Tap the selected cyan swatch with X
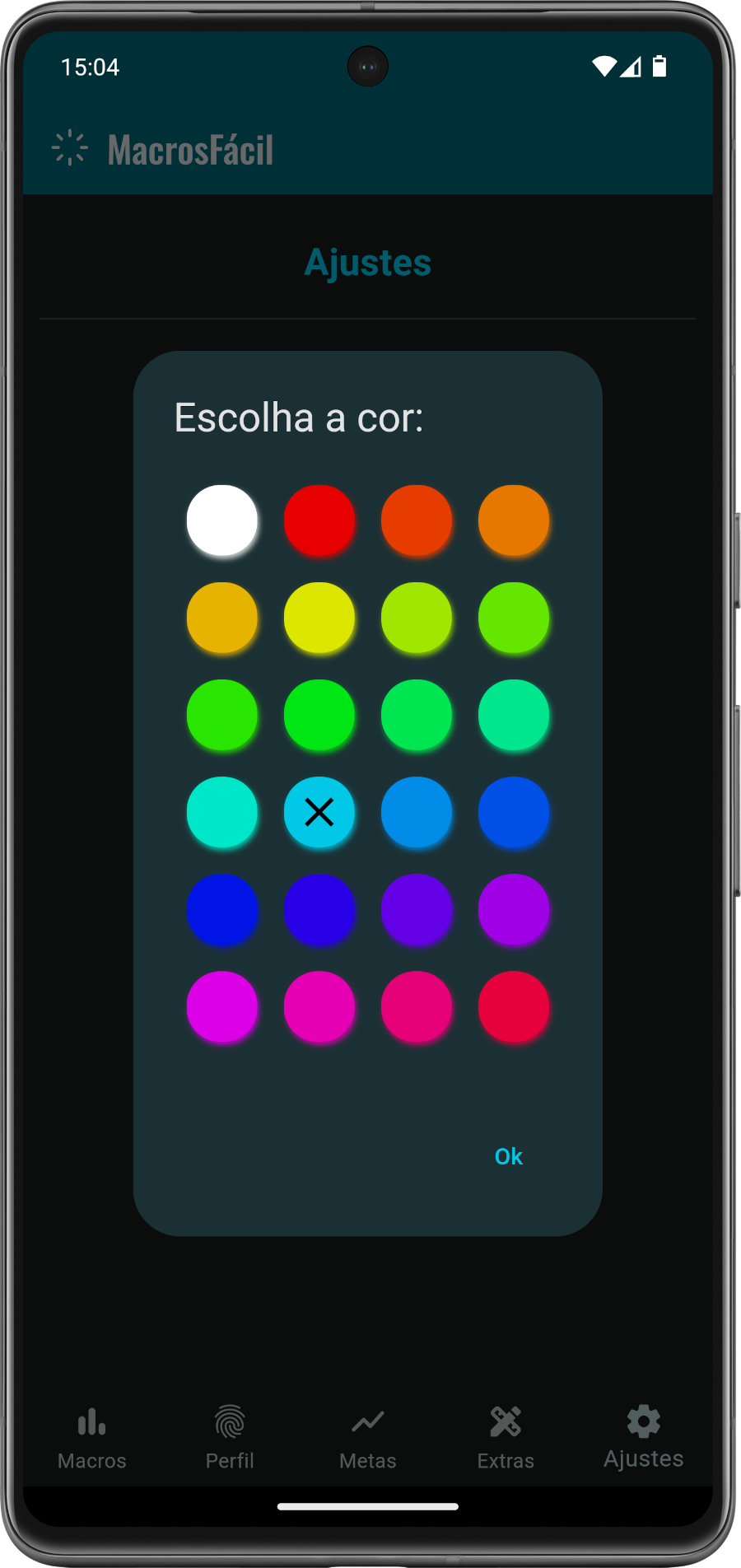Viewport: 741px width, 1568px height. point(319,812)
